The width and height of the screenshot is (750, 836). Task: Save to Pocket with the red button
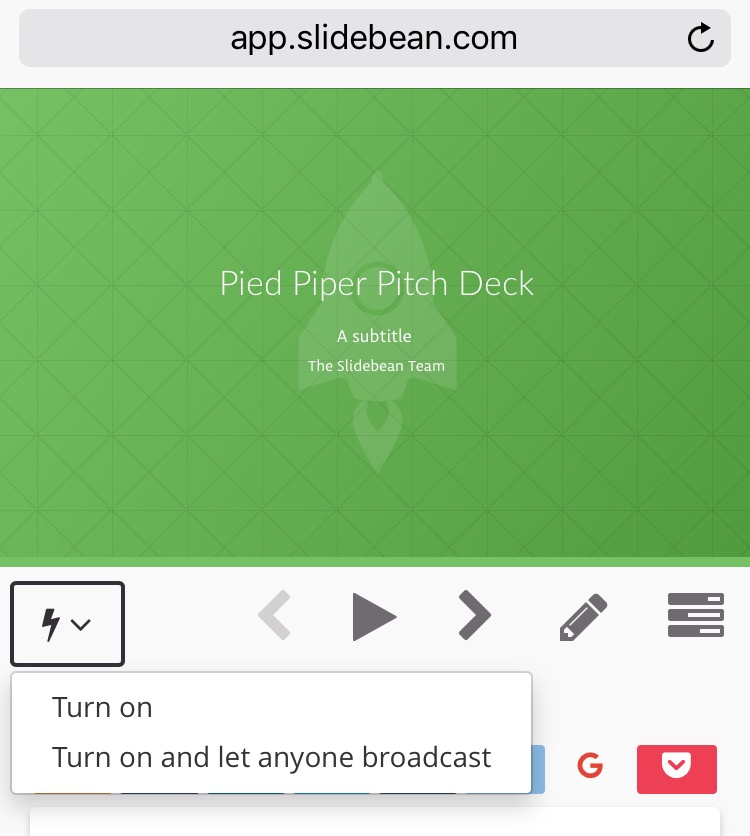[x=677, y=768]
